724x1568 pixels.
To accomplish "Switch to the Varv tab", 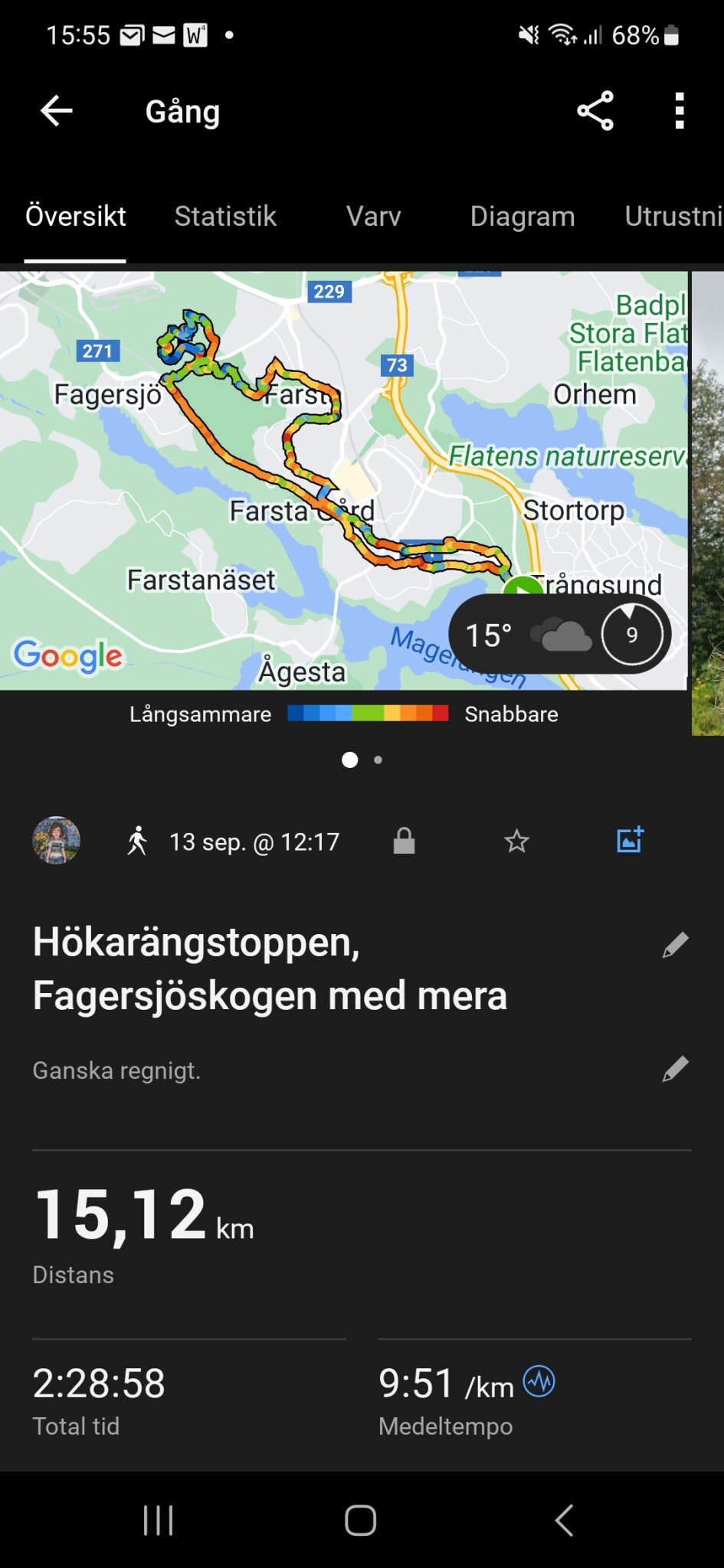I will click(373, 217).
